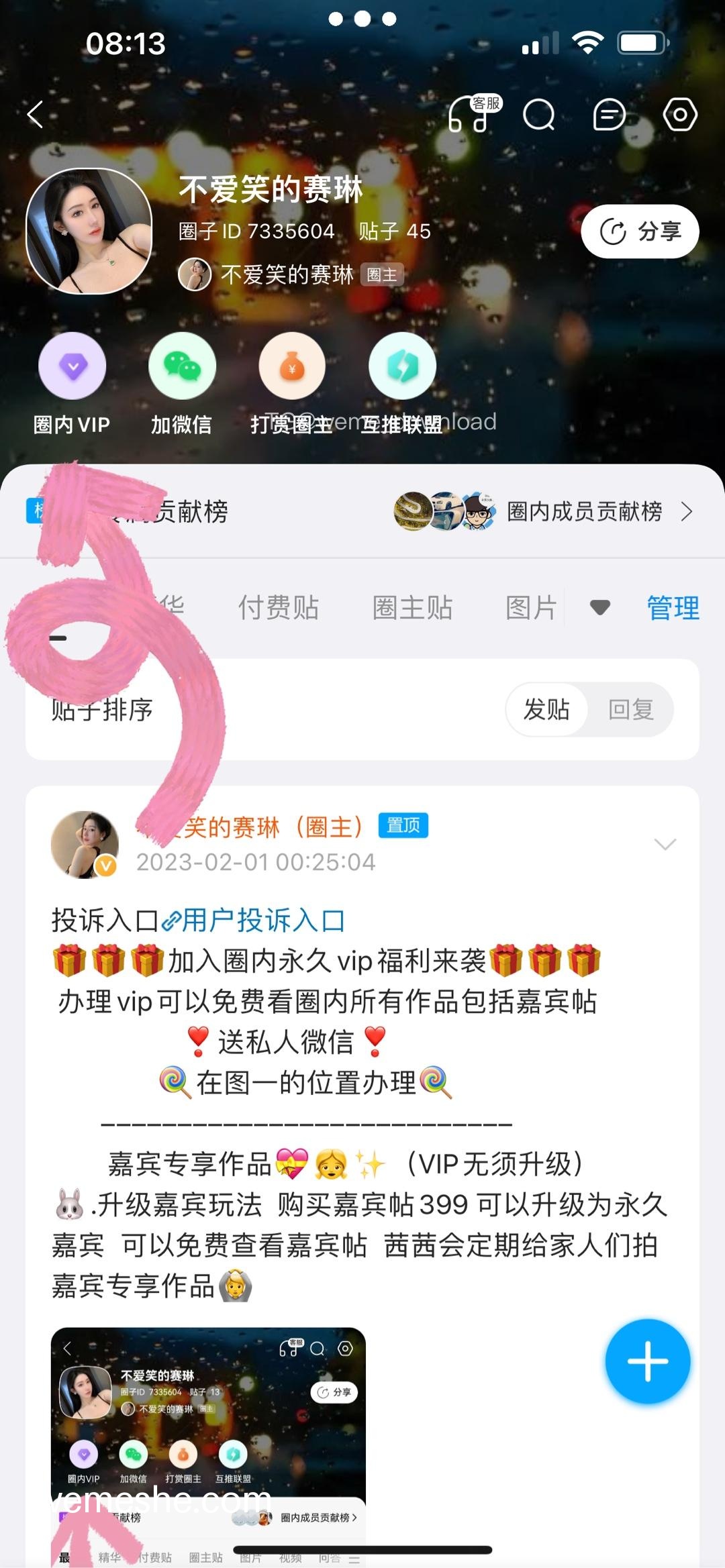This screenshot has height=1568, width=725.
Task: Open the settings hexagon icon
Action: point(680,115)
